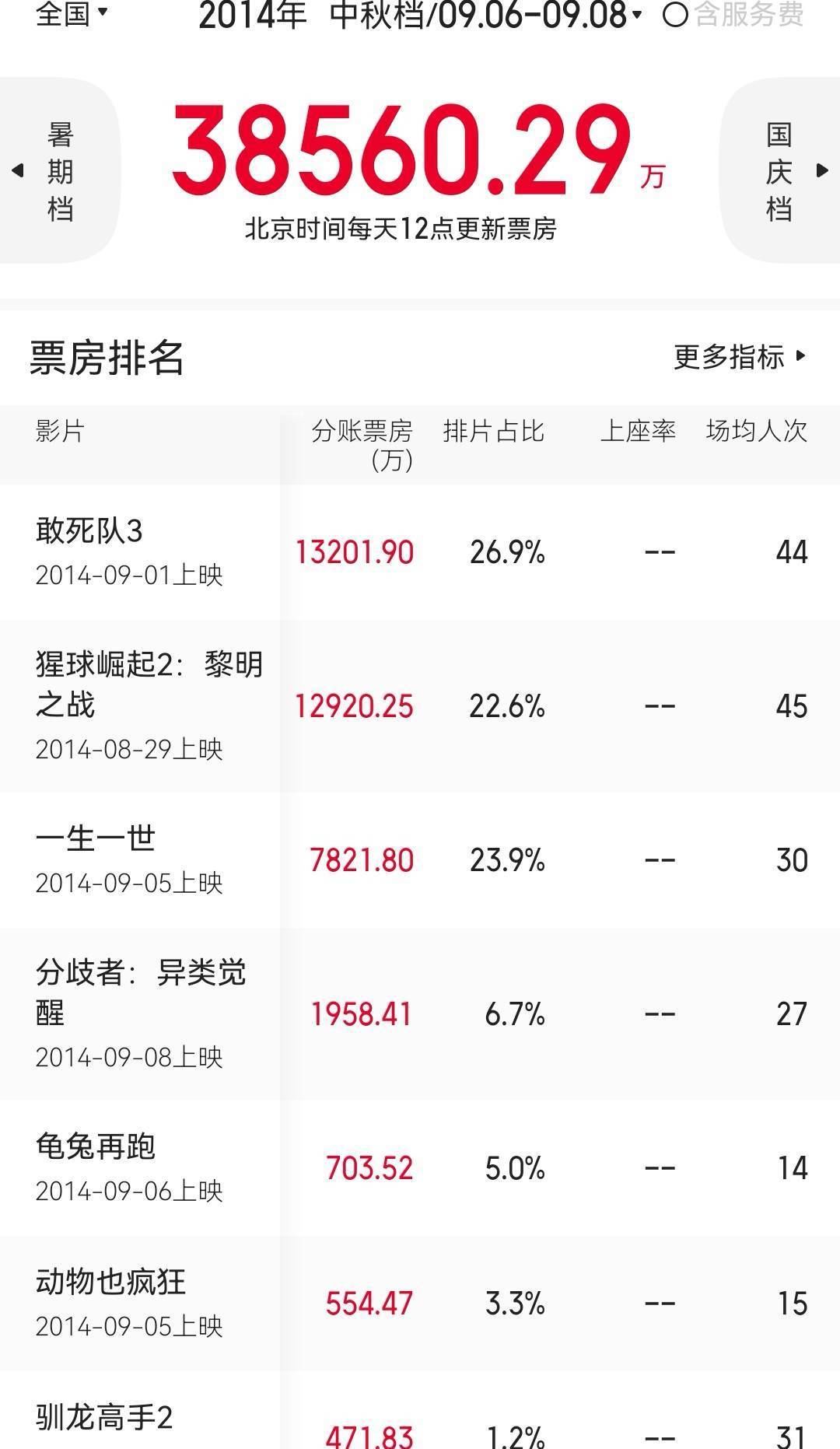Viewport: 840px width, 1449px height.
Task: Go to next 国庆档 period
Action: pos(780,171)
